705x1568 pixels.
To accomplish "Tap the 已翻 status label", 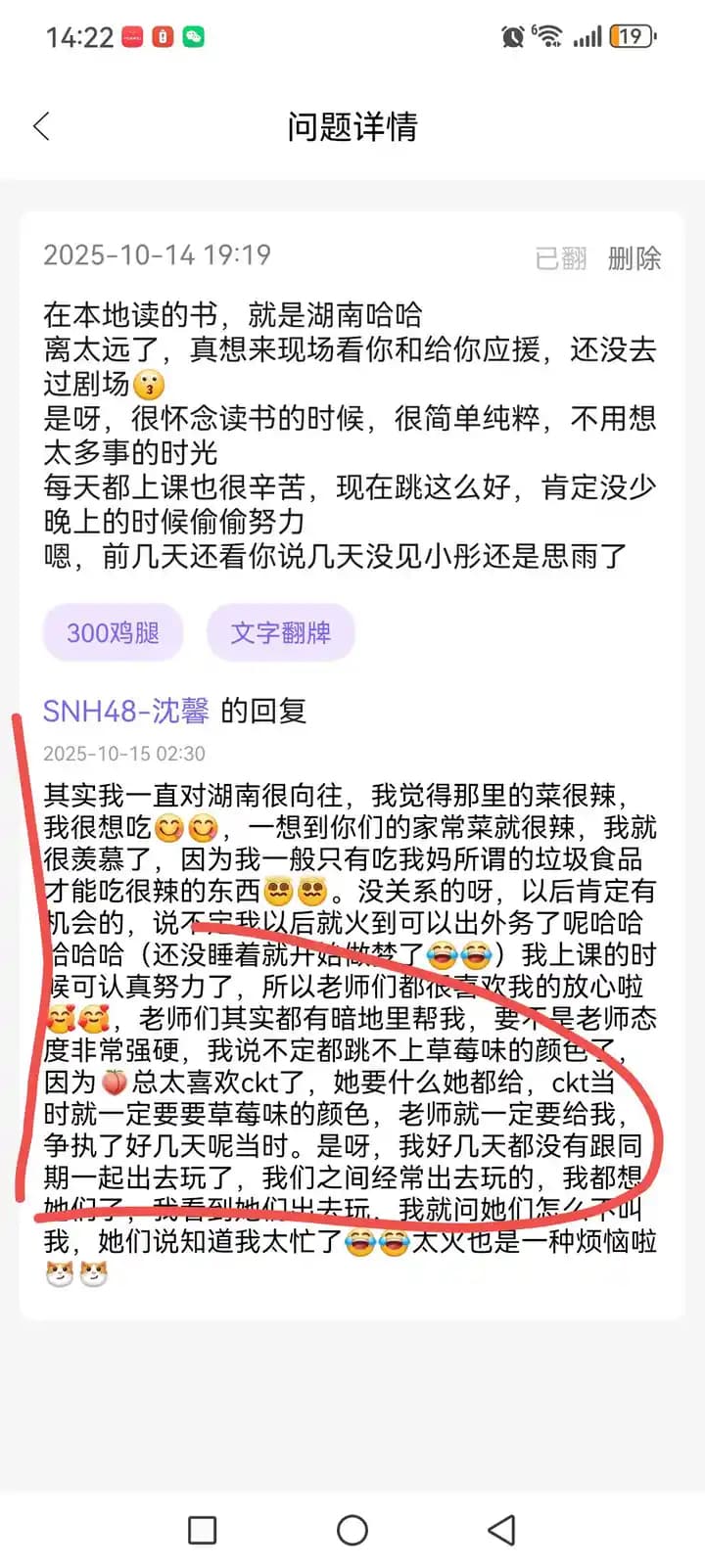I will tap(562, 256).
